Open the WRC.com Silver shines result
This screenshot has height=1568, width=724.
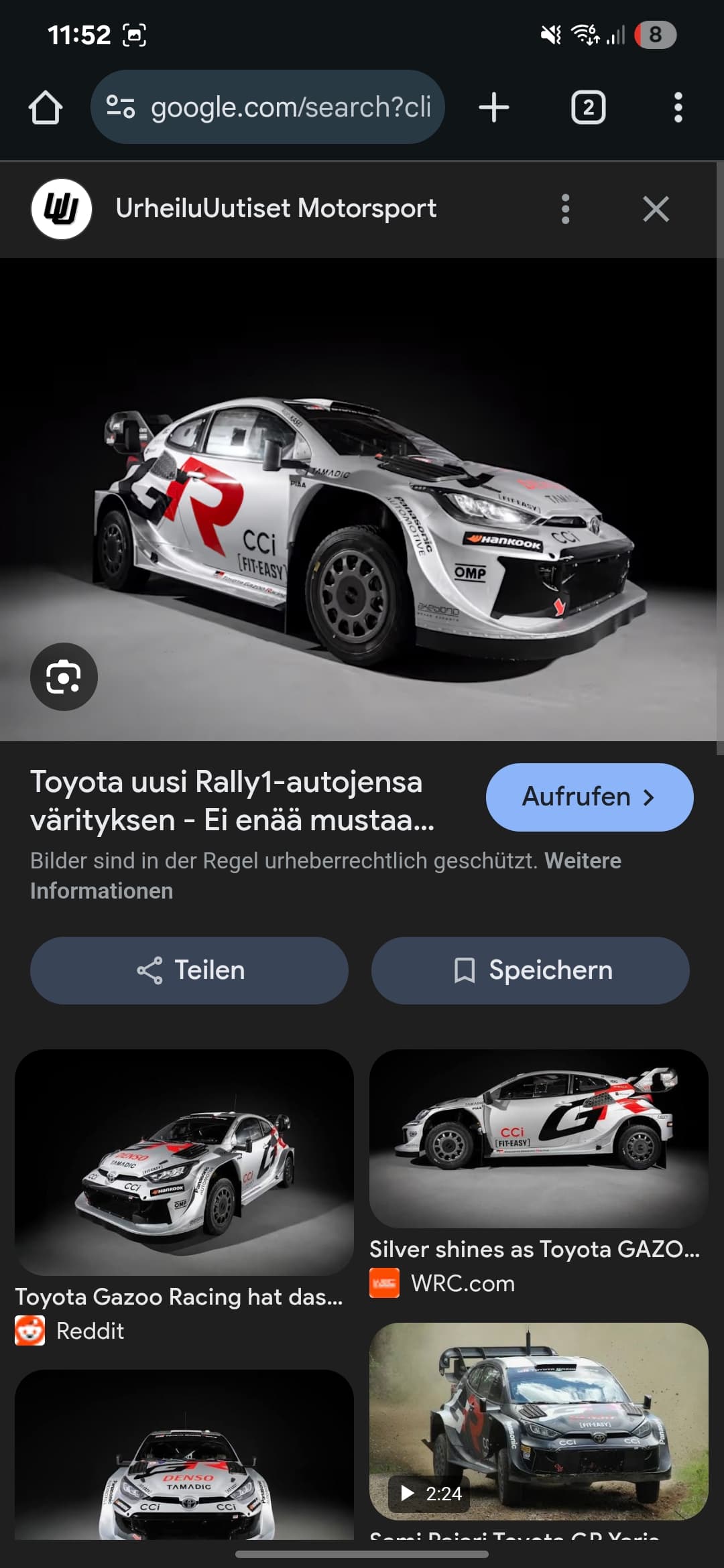pyautogui.click(x=538, y=1139)
